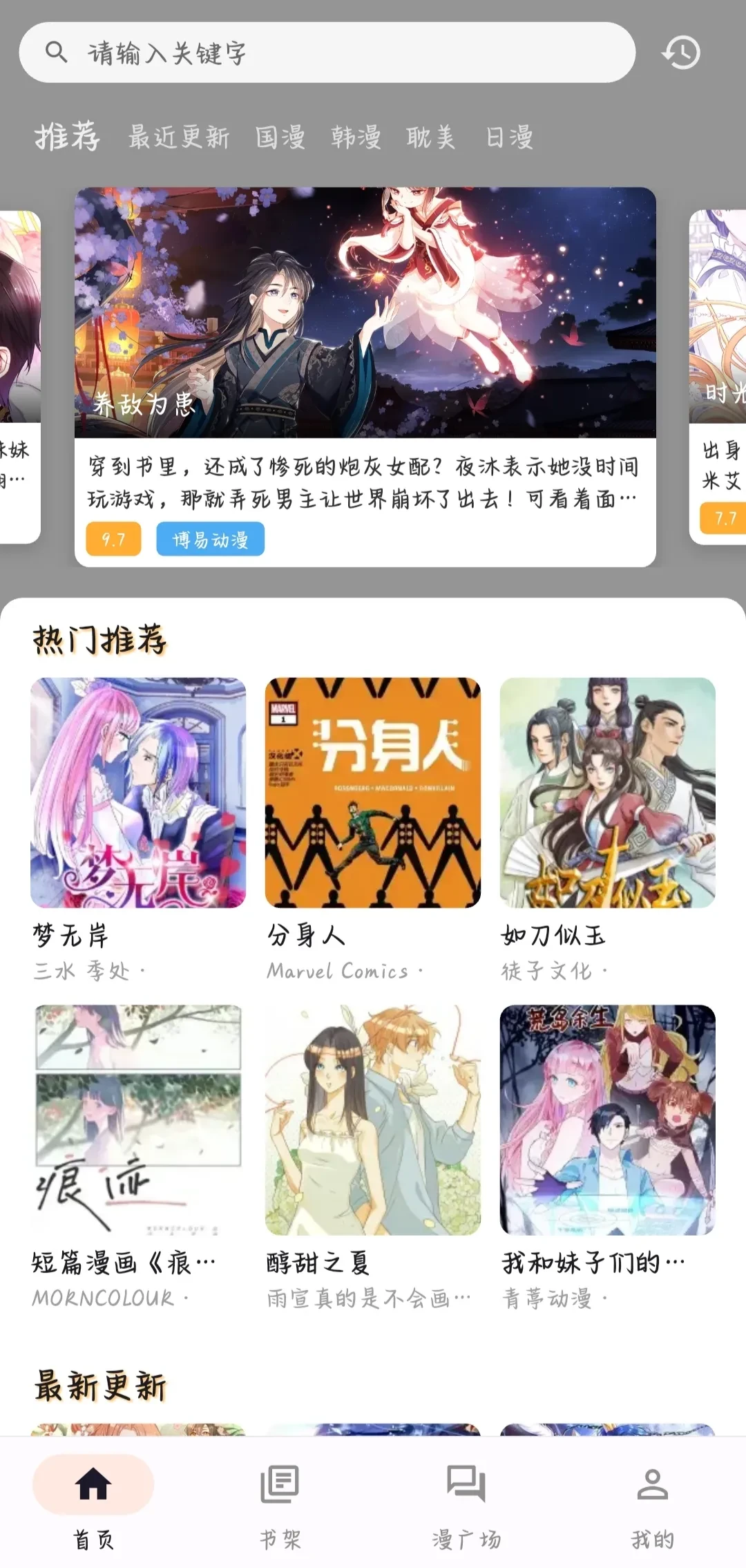Select the 日漫 tab
This screenshot has height=1568, width=746.
(x=509, y=137)
